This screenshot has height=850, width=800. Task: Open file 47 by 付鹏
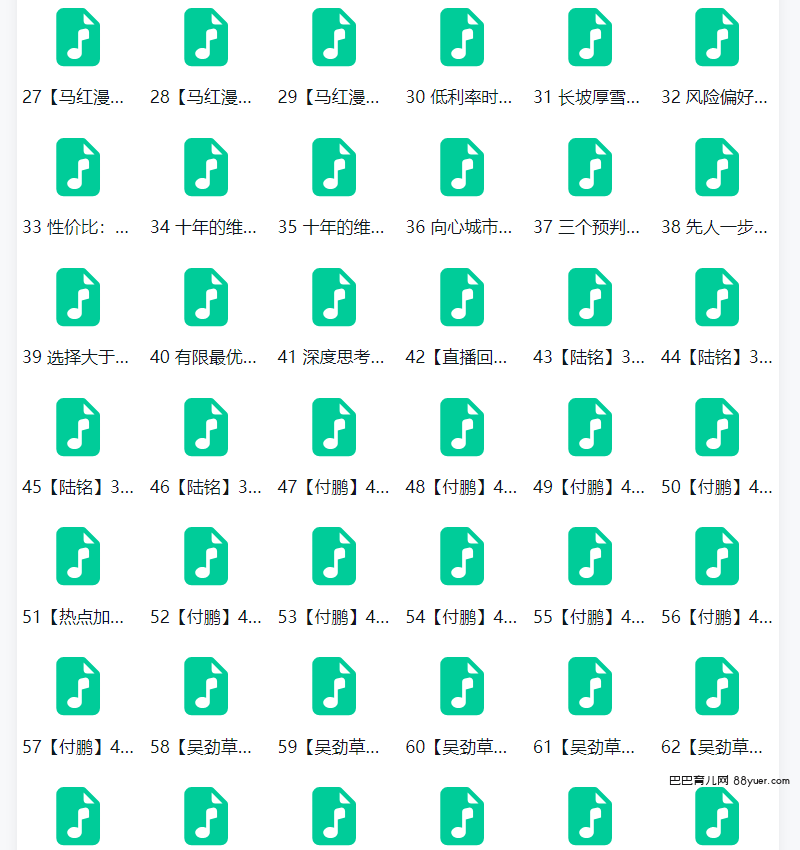click(334, 427)
